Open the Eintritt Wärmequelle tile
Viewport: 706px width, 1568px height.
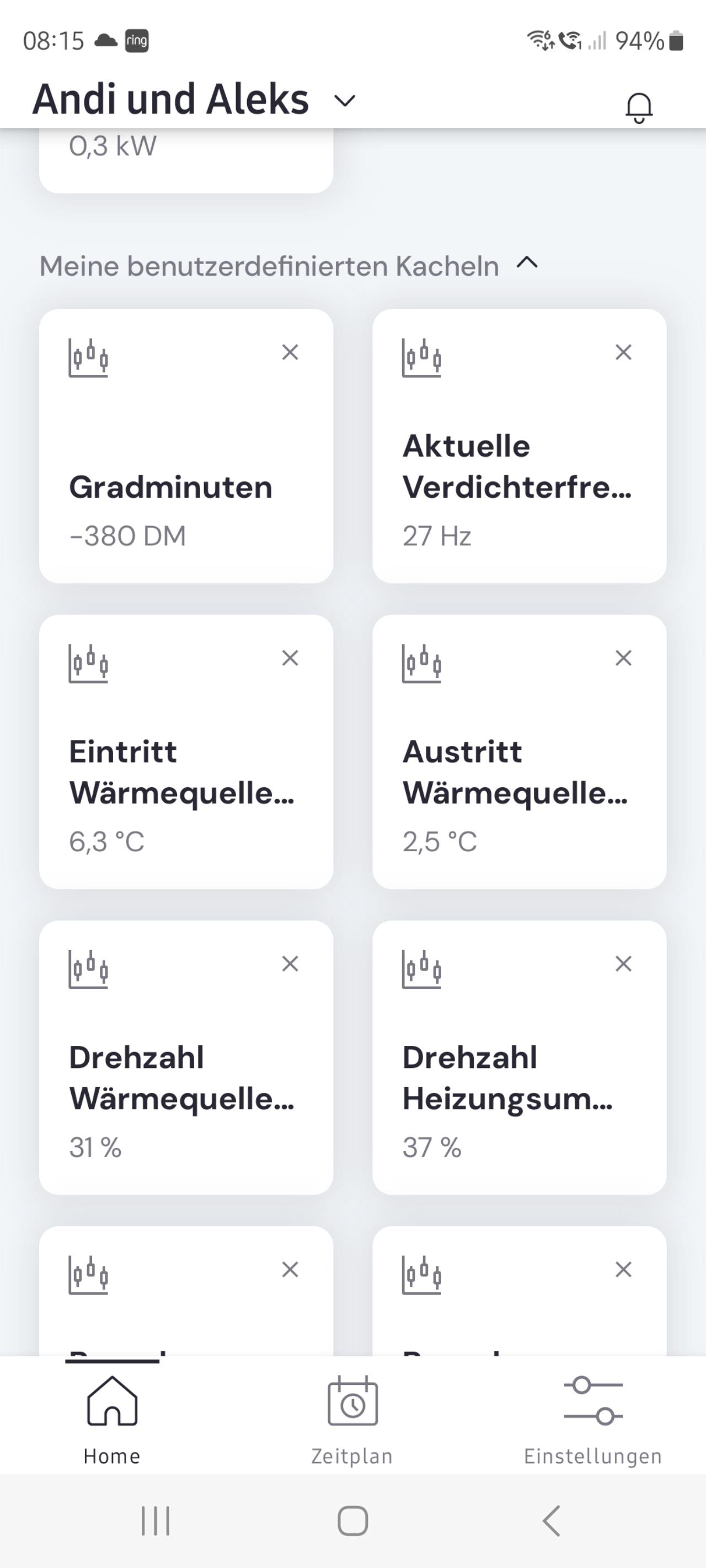pyautogui.click(x=186, y=779)
